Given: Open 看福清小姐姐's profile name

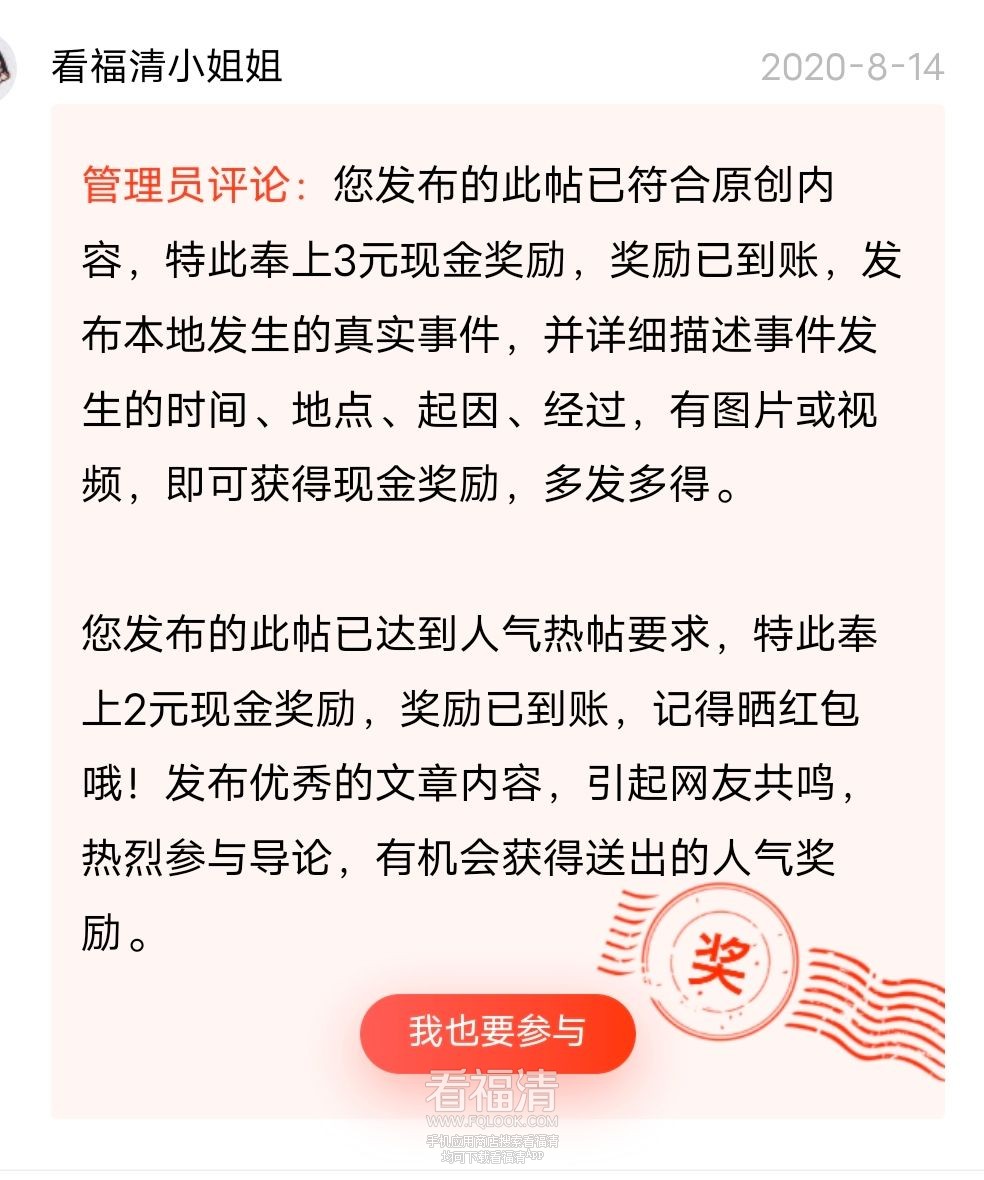Looking at the screenshot, I should pyautogui.click(x=167, y=66).
